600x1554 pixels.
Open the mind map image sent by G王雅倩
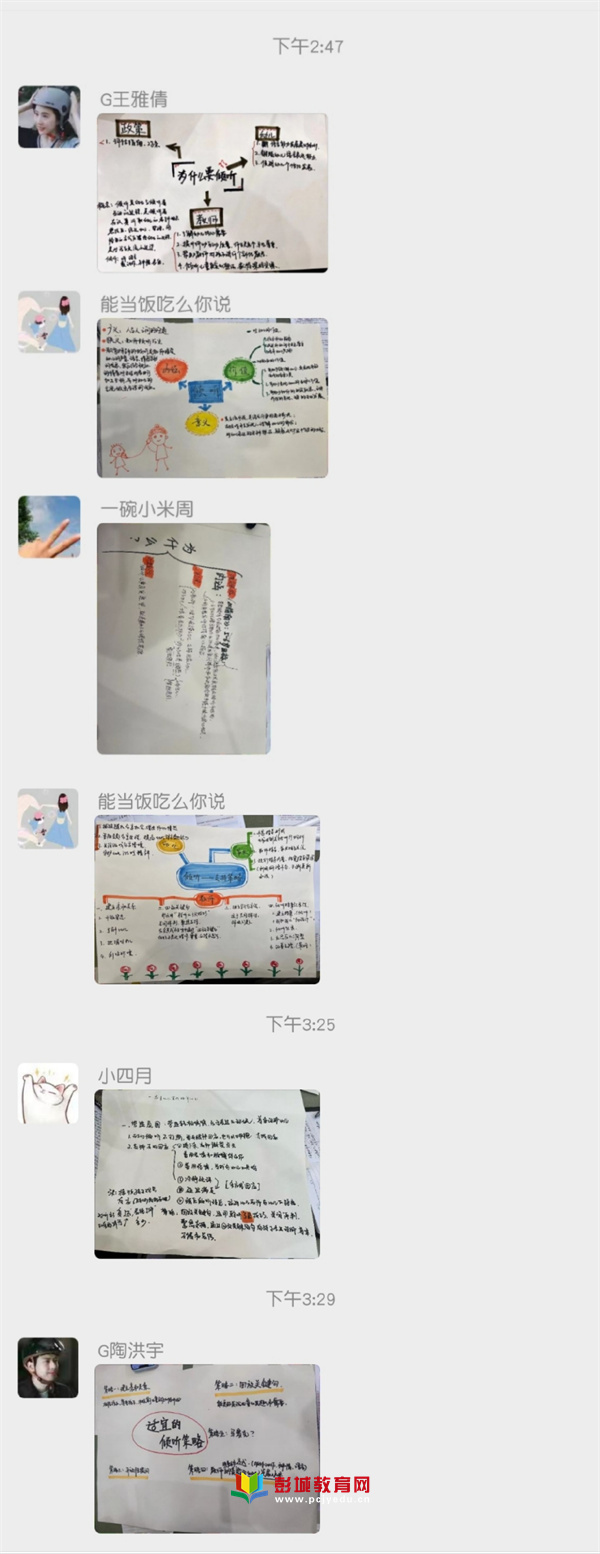click(212, 193)
